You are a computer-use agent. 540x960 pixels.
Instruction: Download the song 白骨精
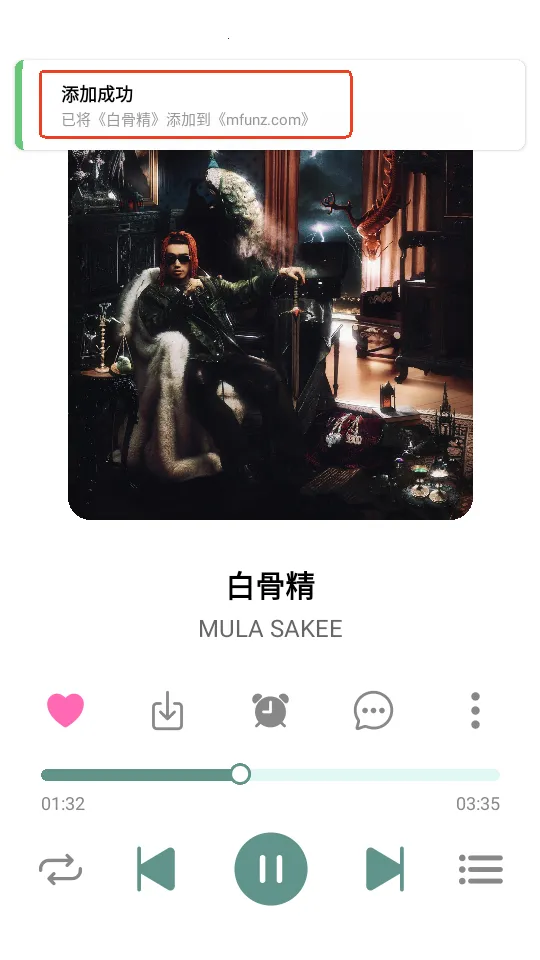pyautogui.click(x=167, y=711)
